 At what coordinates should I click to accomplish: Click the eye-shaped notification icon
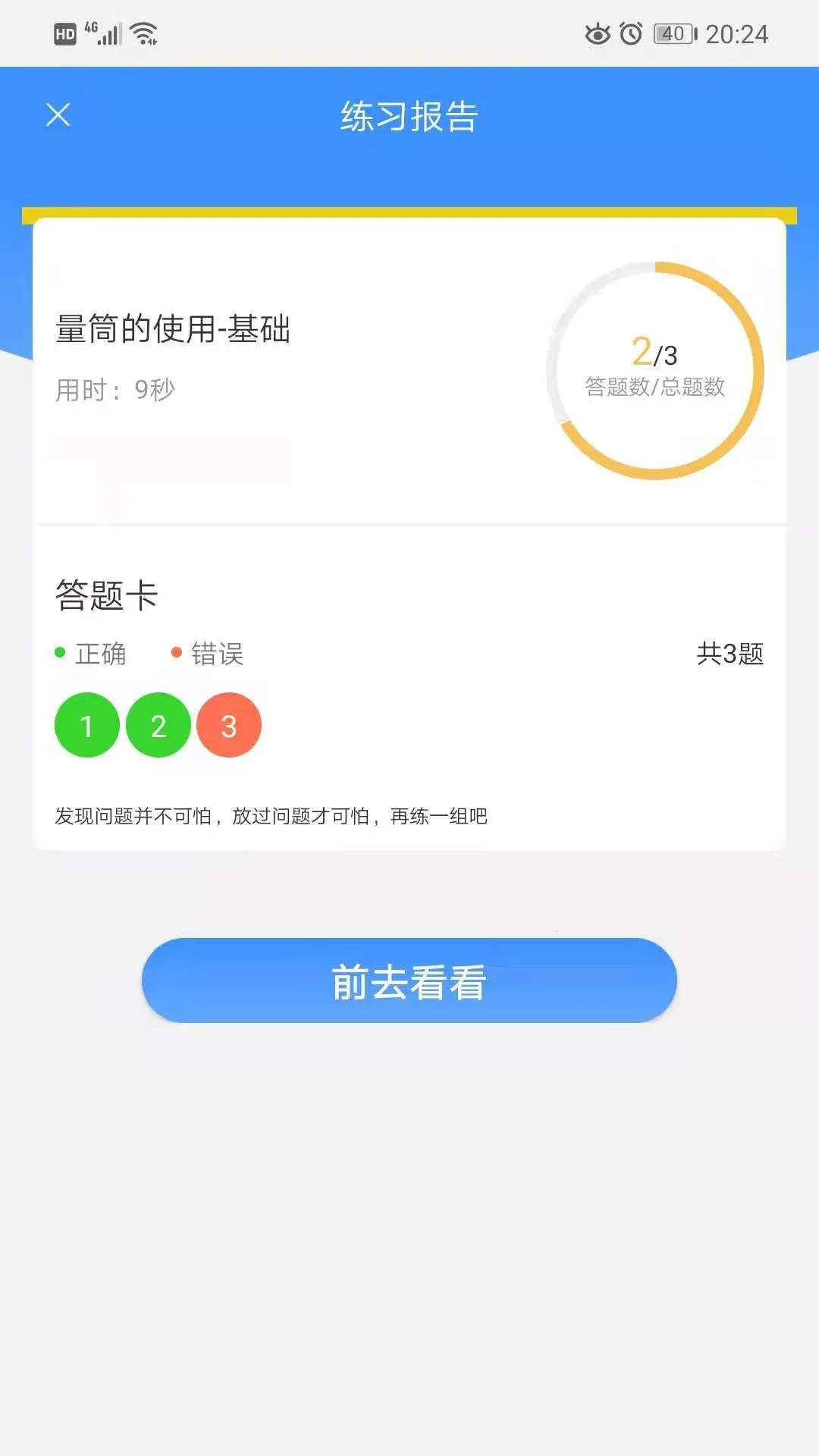(597, 33)
